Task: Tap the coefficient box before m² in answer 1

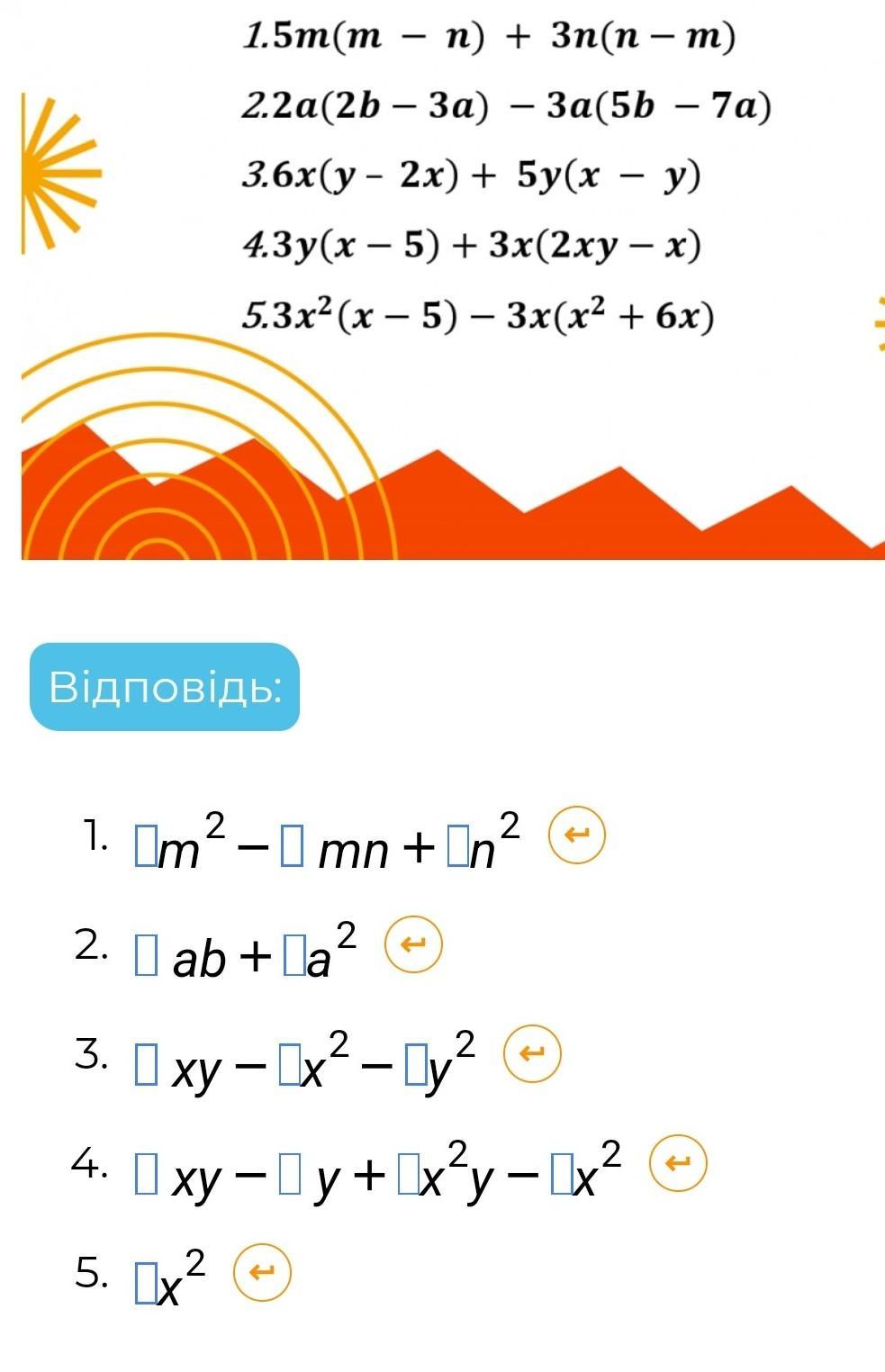Action: point(146,848)
